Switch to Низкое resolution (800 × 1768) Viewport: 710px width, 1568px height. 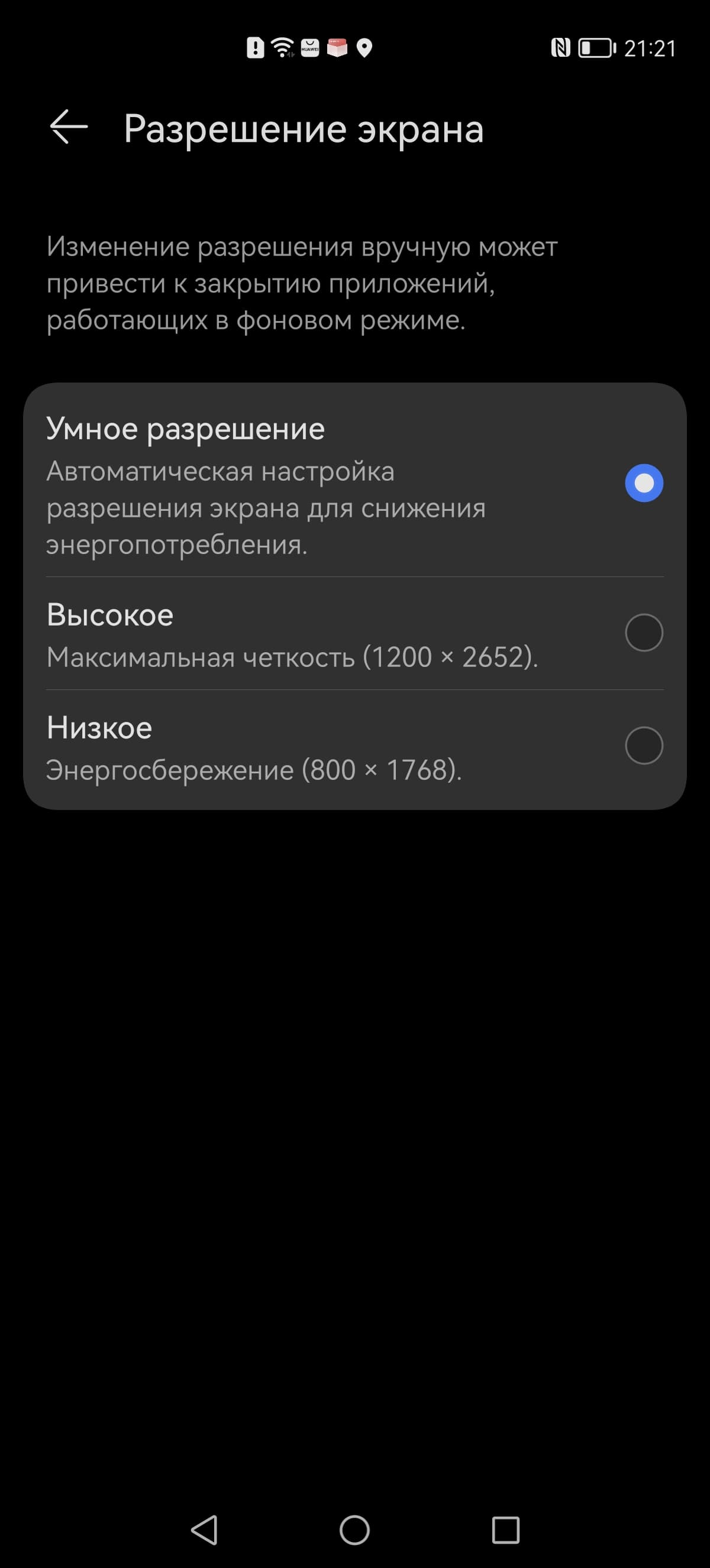[644, 745]
